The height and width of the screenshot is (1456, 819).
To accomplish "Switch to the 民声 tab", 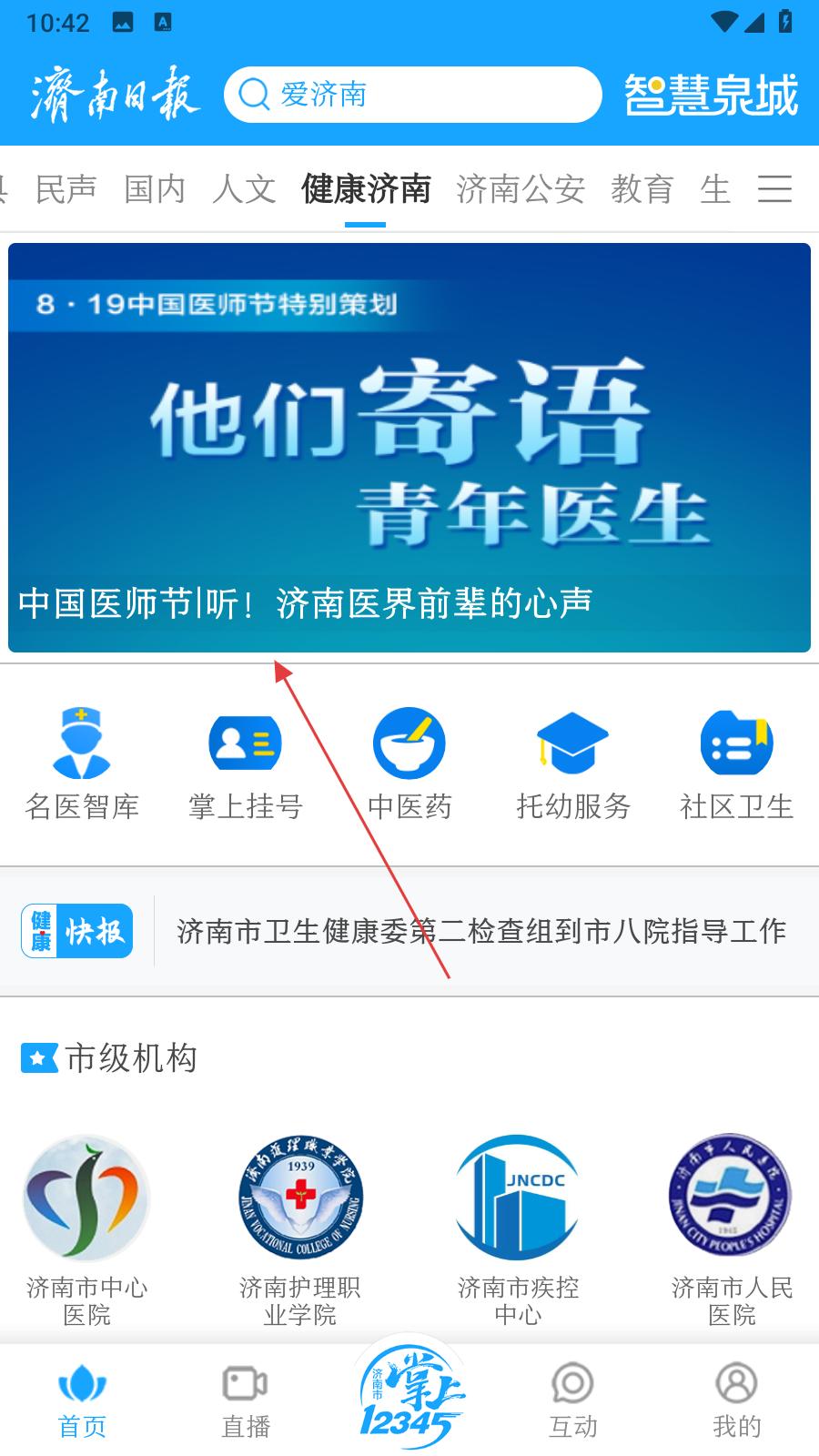I will tap(66, 189).
